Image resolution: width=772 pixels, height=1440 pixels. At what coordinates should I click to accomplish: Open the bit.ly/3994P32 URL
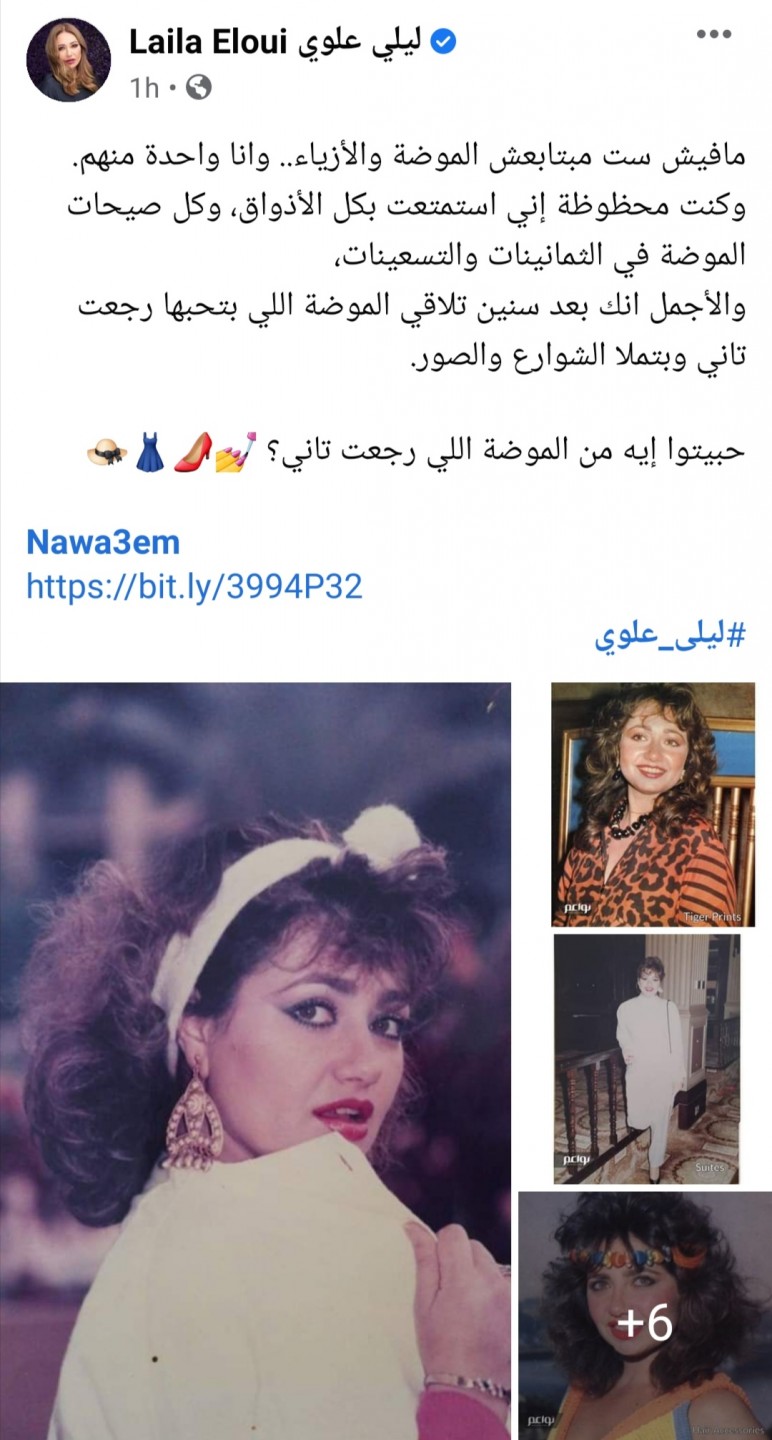194,586
